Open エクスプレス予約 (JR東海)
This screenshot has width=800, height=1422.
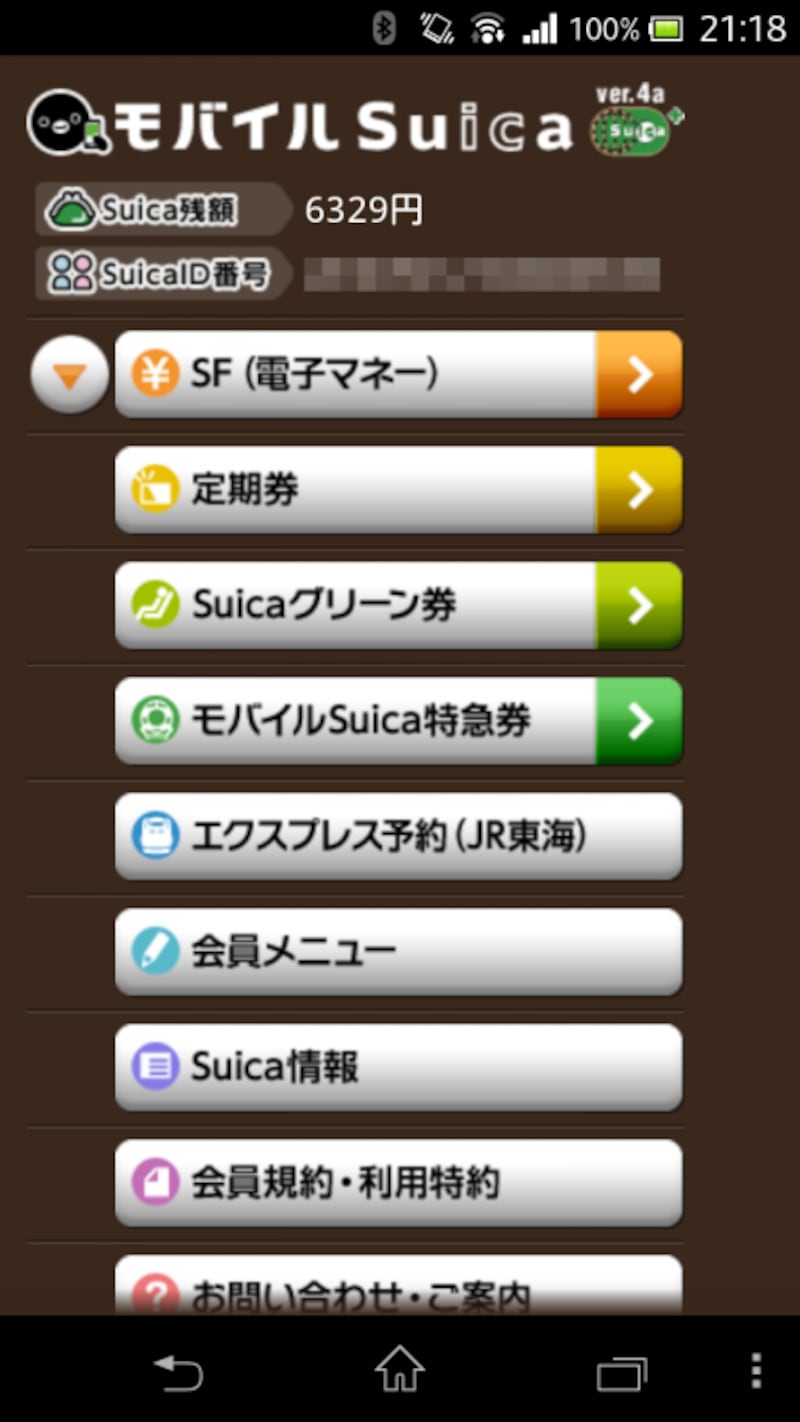398,836
